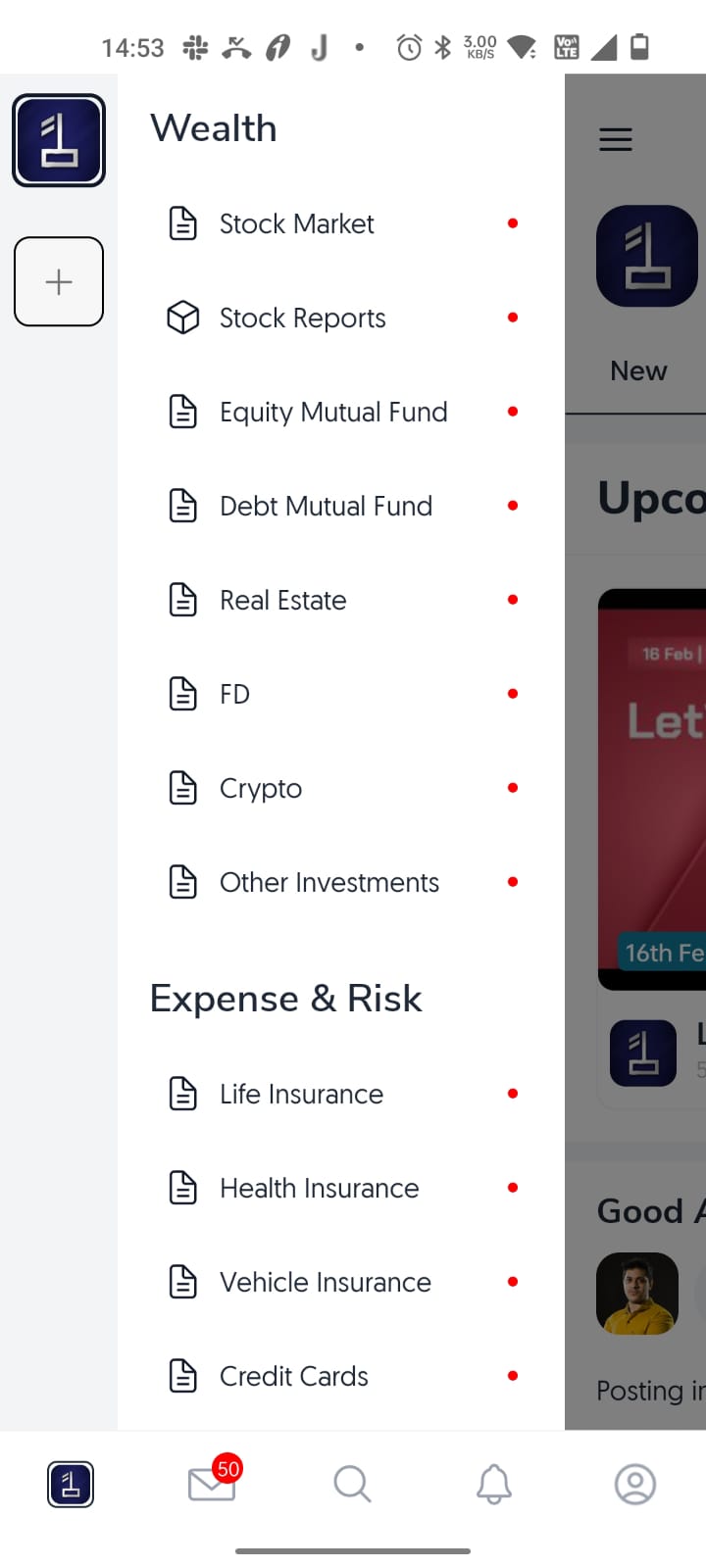This screenshot has height=1568, width=706.
Task: Switch to the home community tab
Action: tap(71, 1484)
